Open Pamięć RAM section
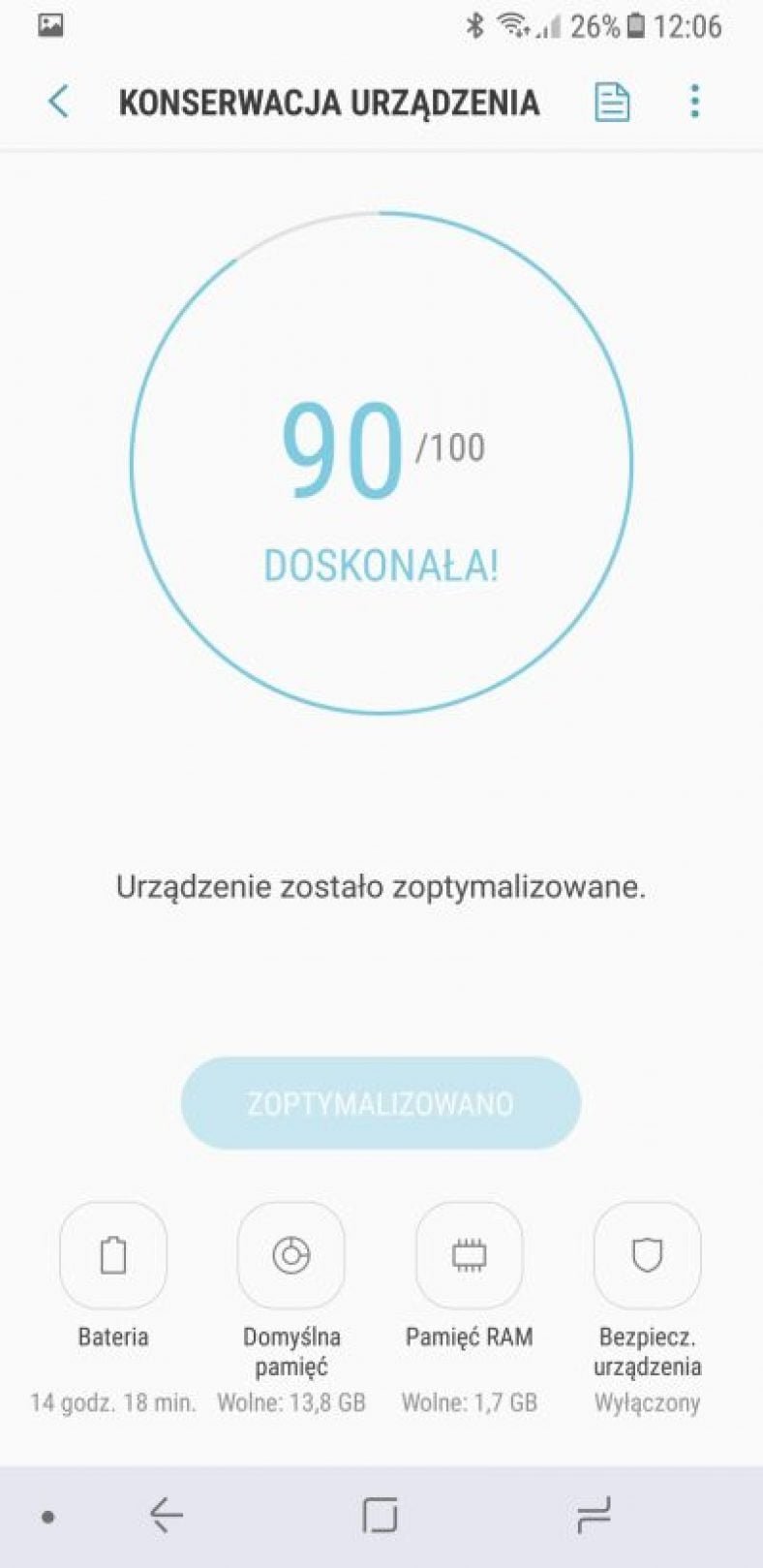Viewport: 763px width, 1568px height. coord(469,1255)
